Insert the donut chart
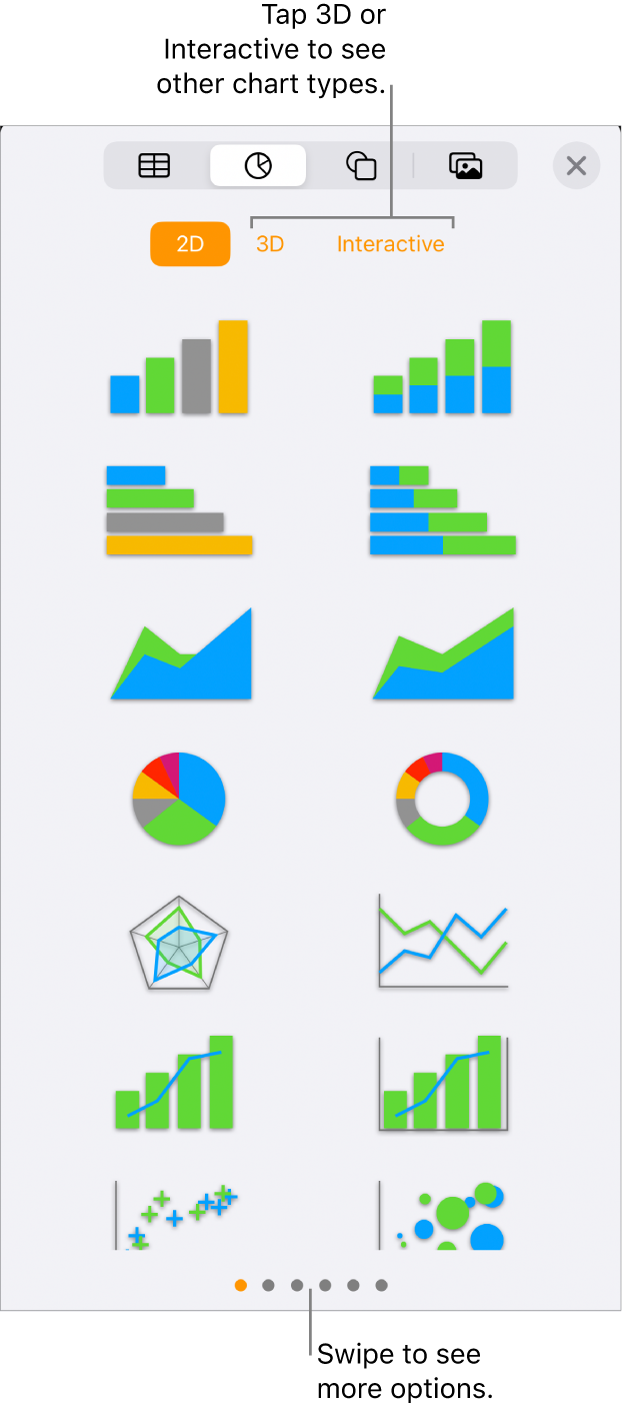622x1416 pixels. [x=442, y=799]
